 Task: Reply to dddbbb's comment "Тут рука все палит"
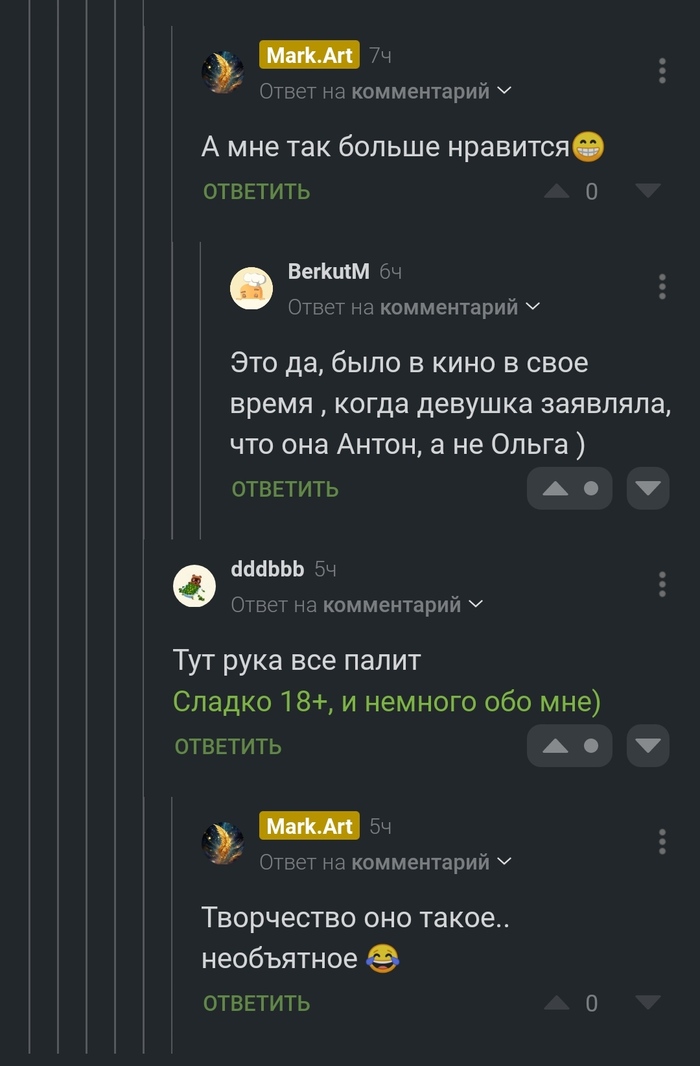pyautogui.click(x=228, y=746)
